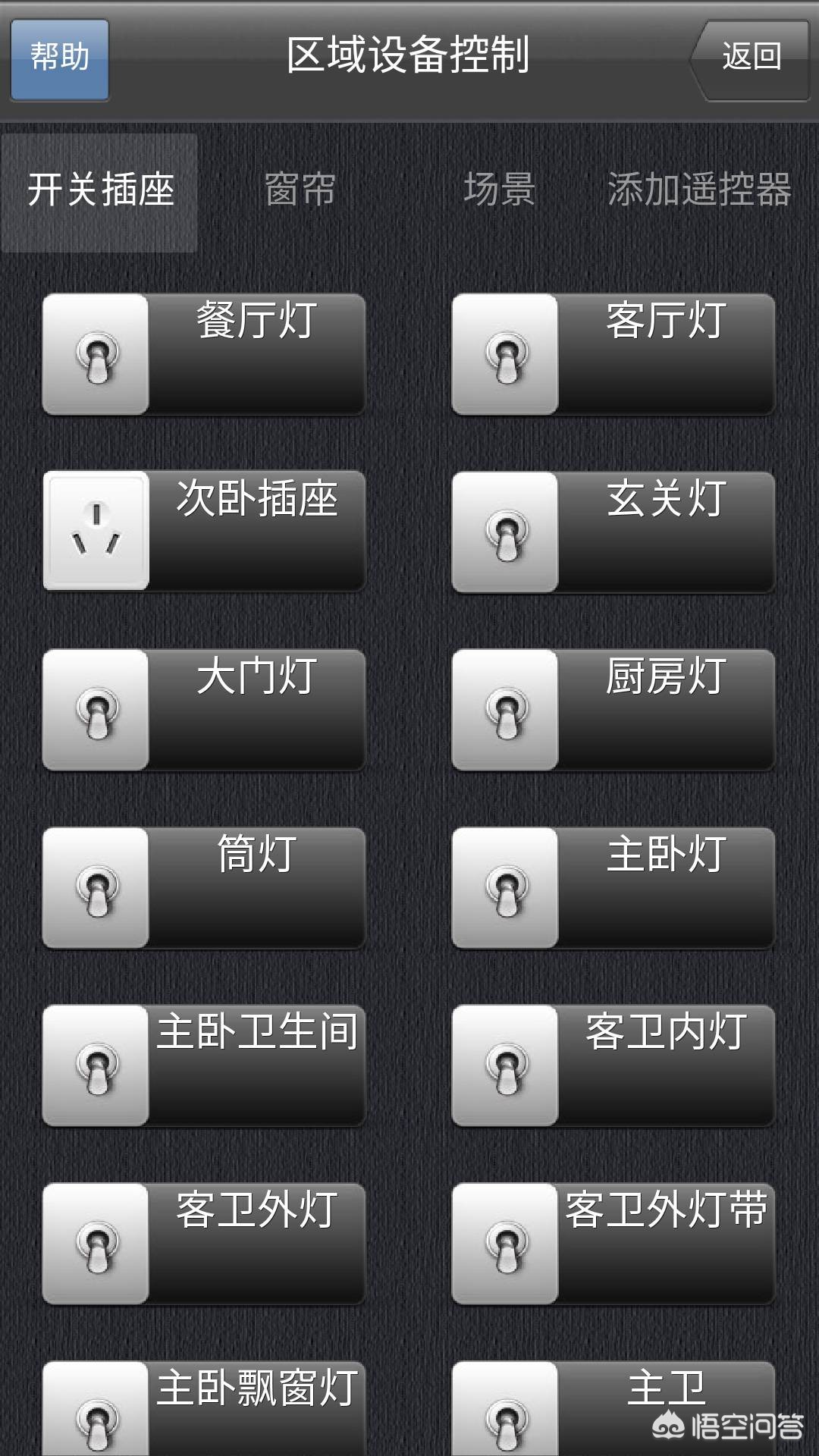Toggle the 次卧插座 socket
This screenshot has height=1456, width=819.
click(x=96, y=531)
